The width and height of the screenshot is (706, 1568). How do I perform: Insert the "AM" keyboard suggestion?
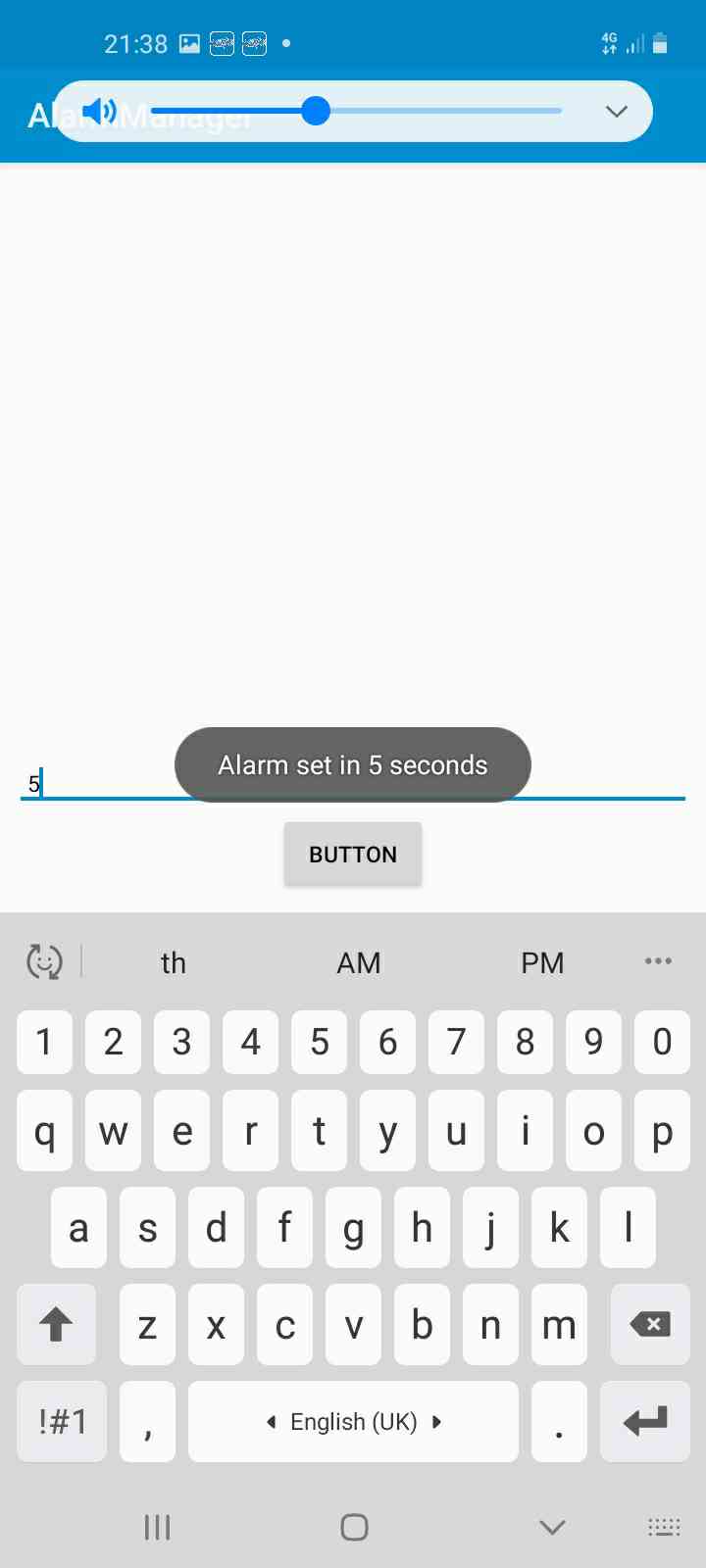coord(359,962)
